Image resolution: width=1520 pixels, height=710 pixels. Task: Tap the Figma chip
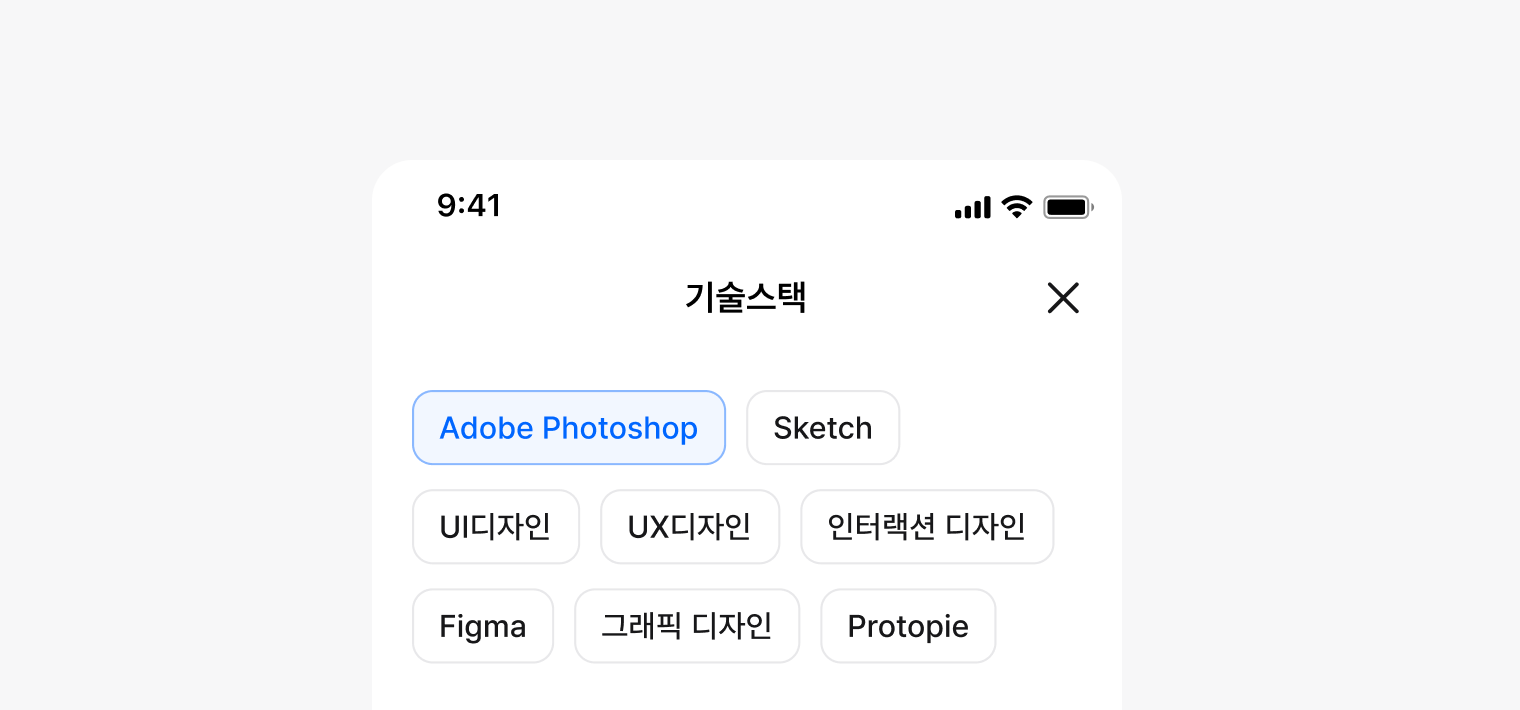(x=483, y=626)
